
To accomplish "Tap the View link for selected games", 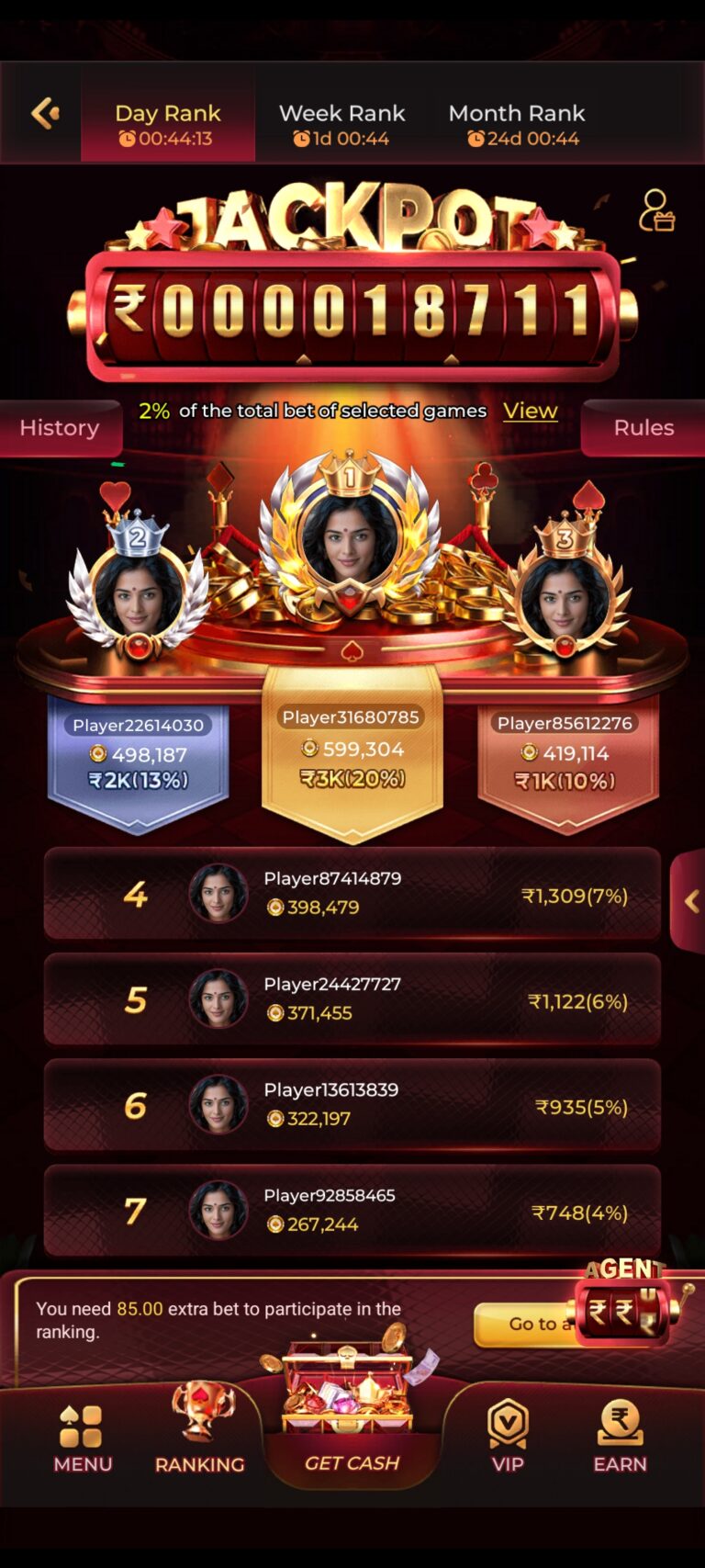I will [x=531, y=411].
